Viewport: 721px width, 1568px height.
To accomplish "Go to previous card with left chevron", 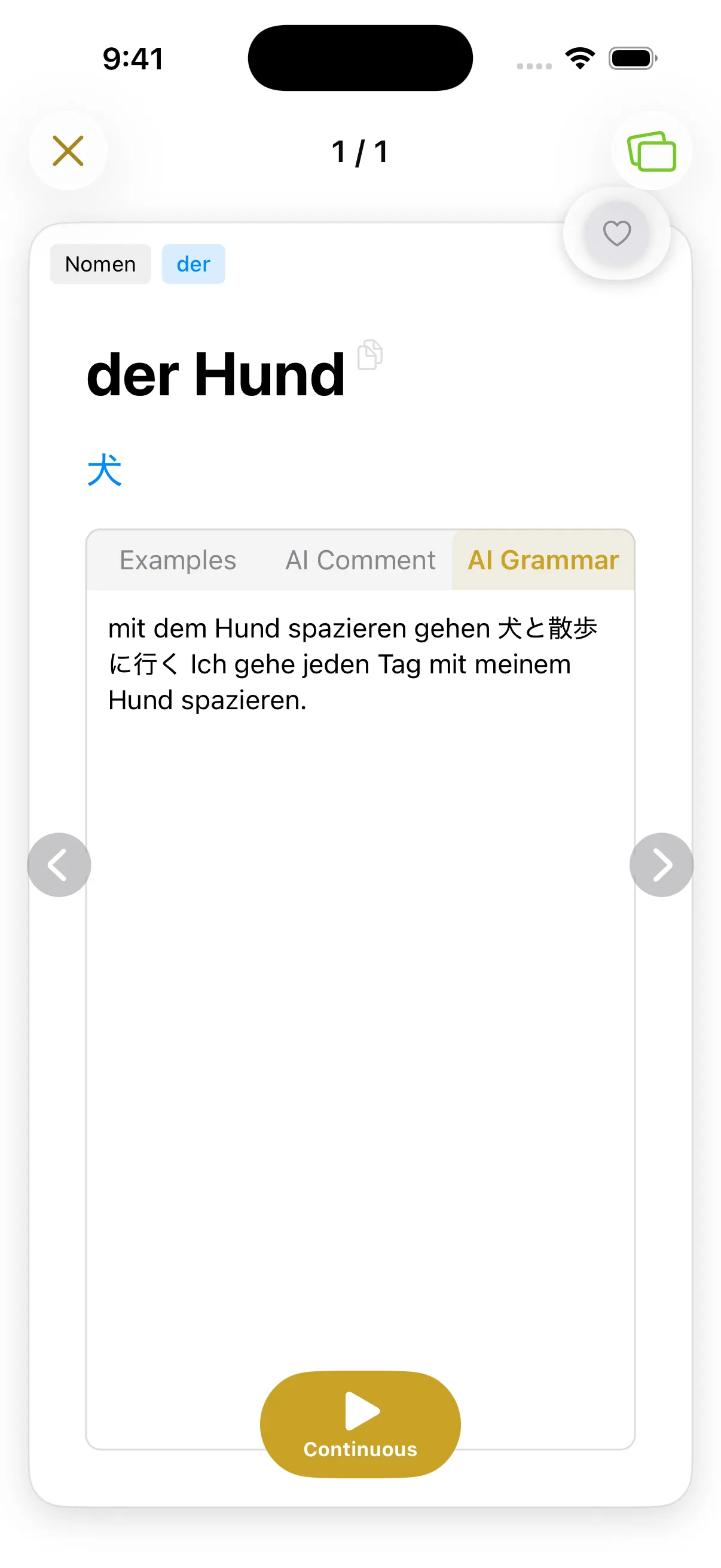I will point(59,864).
